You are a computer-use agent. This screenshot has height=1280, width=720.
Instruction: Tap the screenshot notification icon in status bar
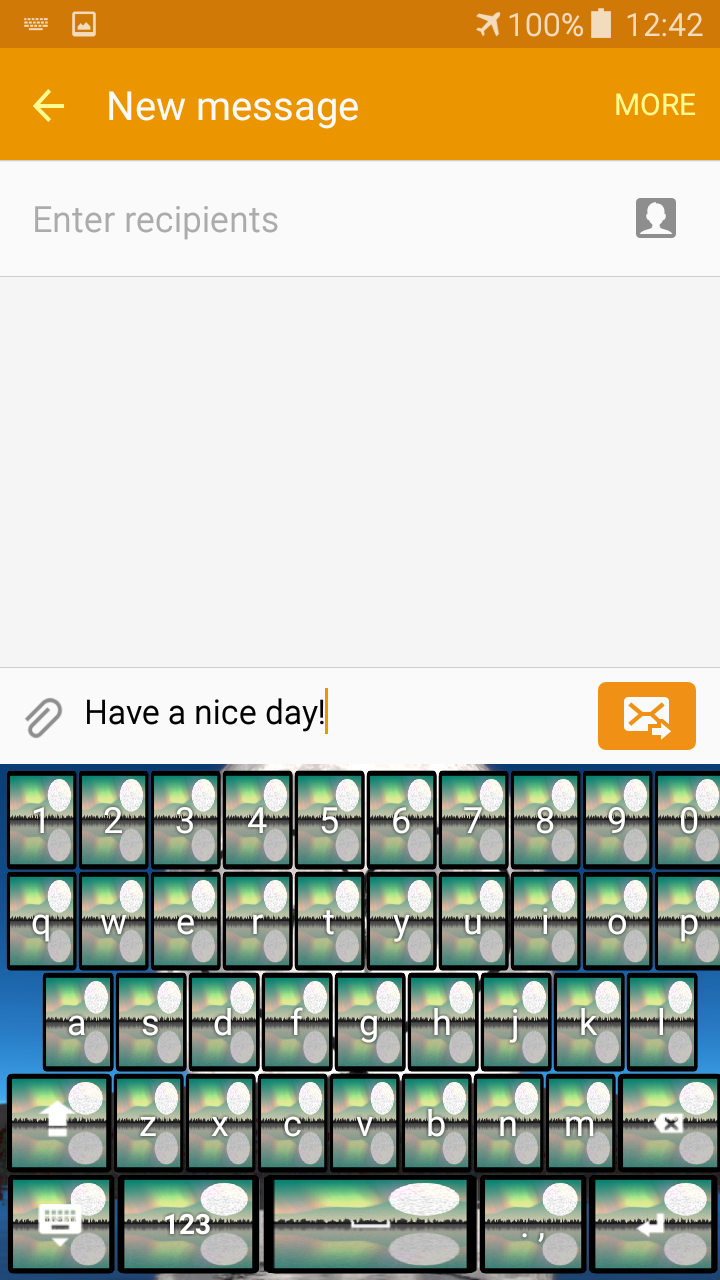[x=86, y=22]
